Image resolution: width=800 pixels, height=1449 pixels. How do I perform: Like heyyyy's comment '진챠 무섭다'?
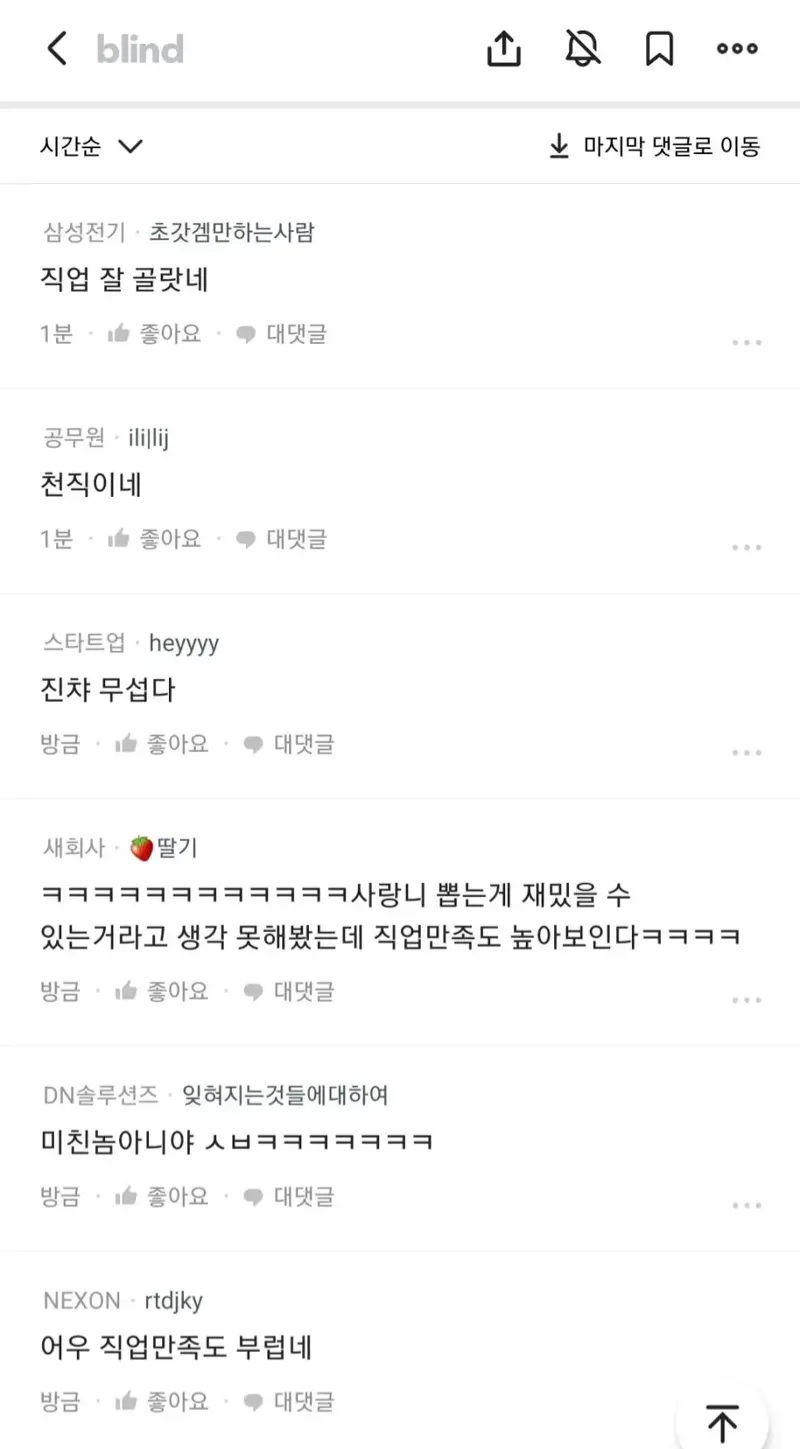pos(162,744)
